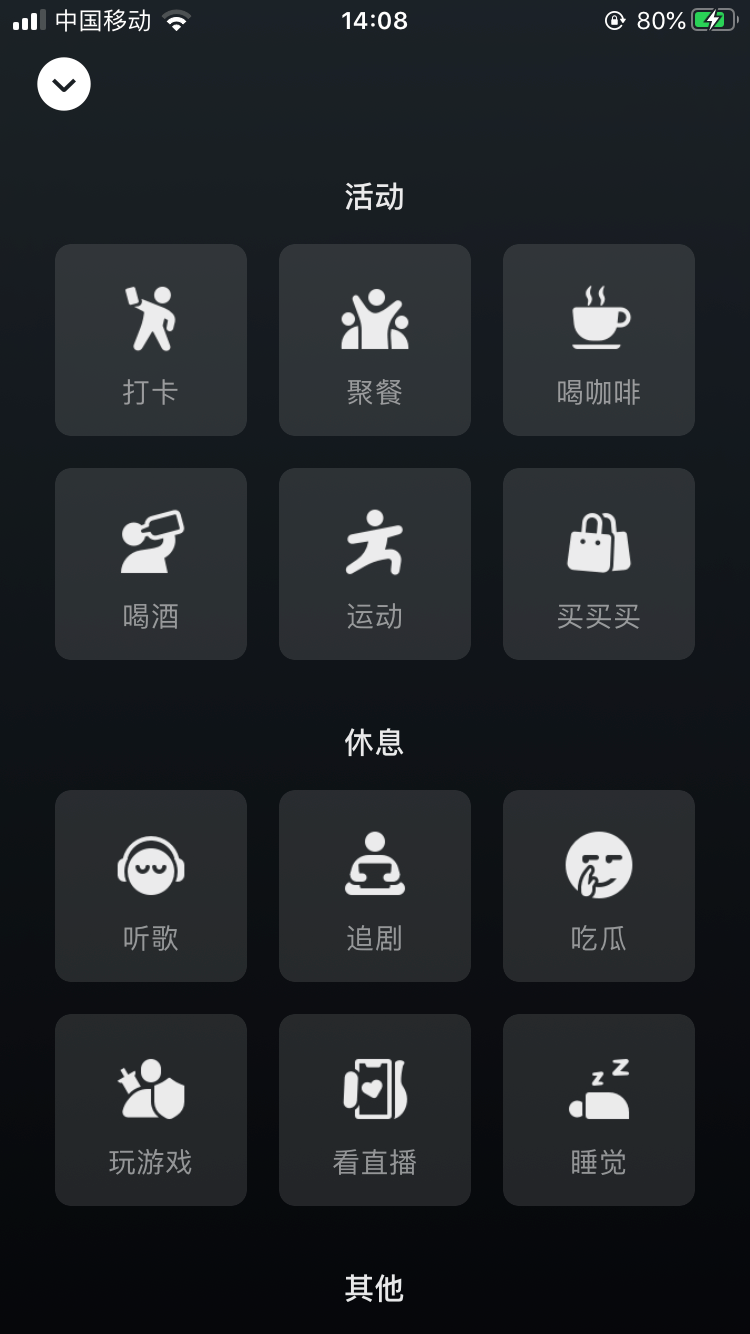Choose the 运动 exercise status
The image size is (750, 1334).
tap(375, 564)
